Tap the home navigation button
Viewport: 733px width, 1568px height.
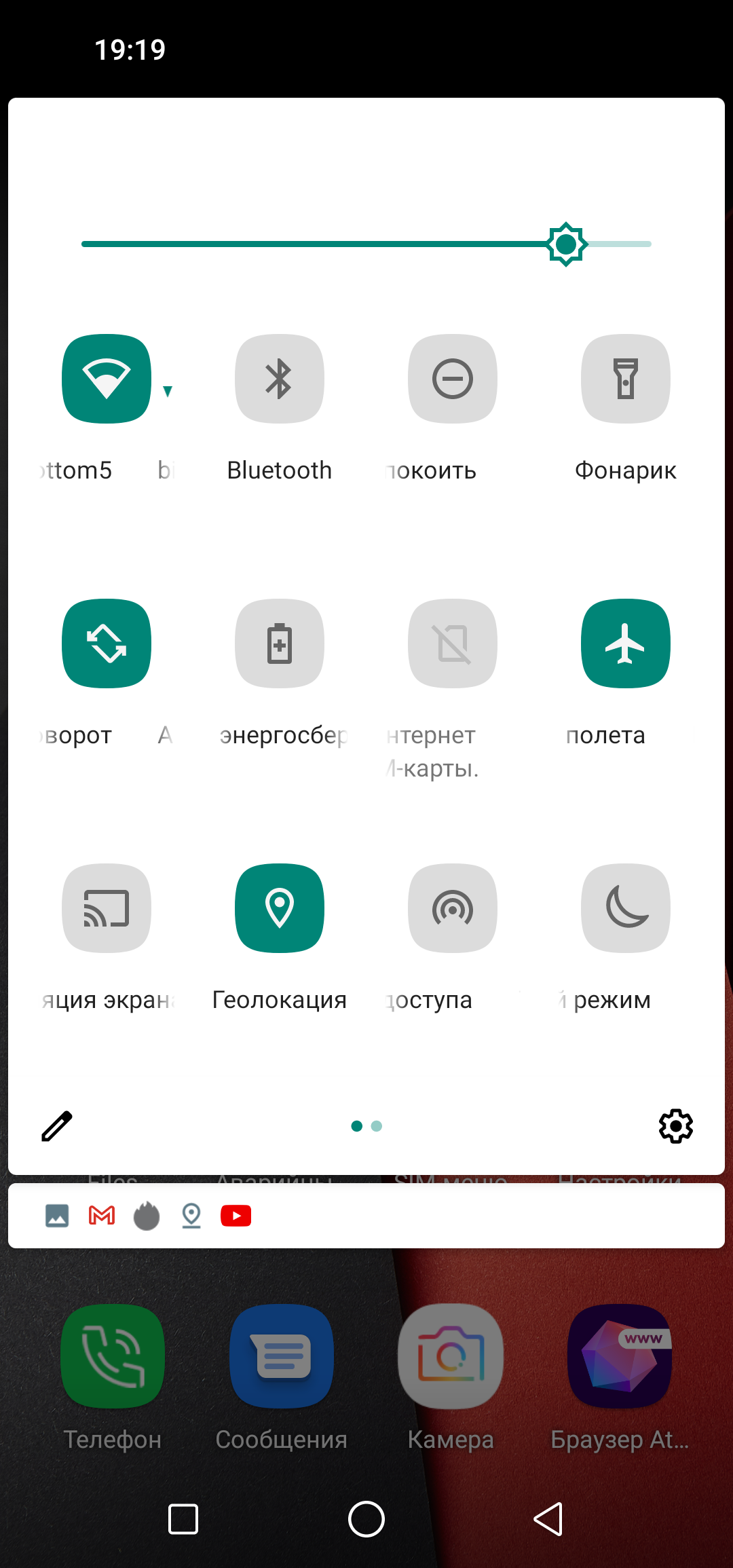(366, 1518)
